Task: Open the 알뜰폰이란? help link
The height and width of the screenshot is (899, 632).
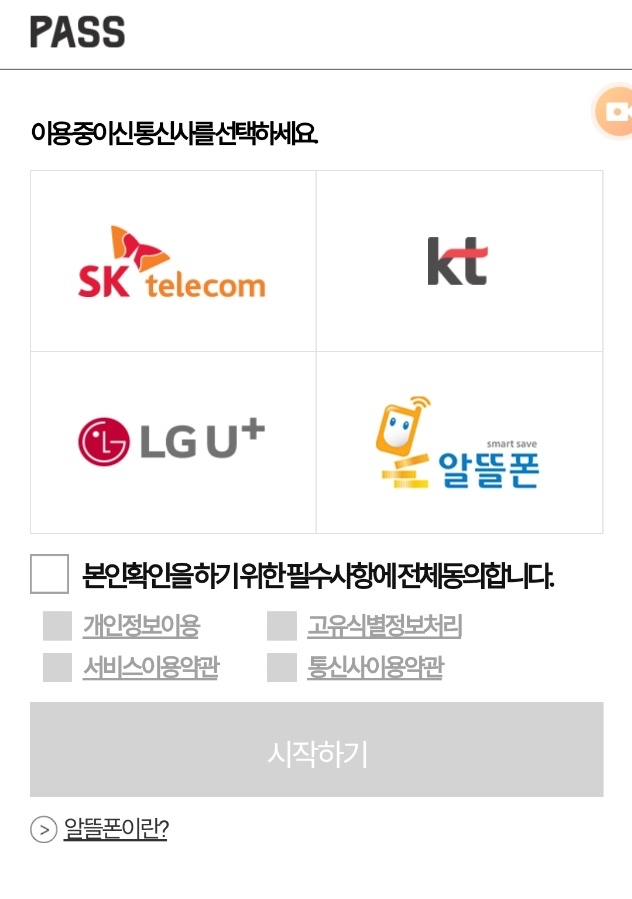Action: click(116, 829)
